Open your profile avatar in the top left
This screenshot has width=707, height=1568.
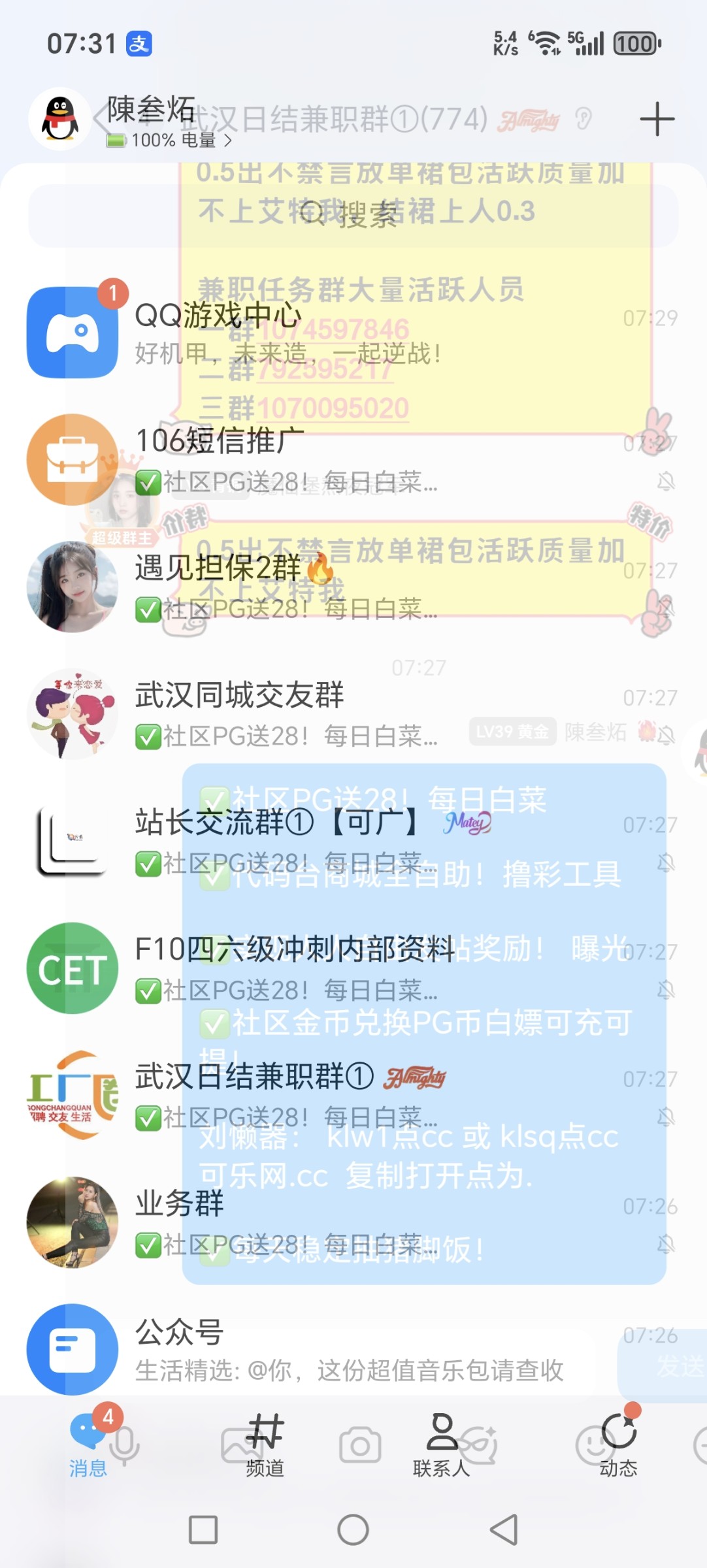pyautogui.click(x=59, y=118)
